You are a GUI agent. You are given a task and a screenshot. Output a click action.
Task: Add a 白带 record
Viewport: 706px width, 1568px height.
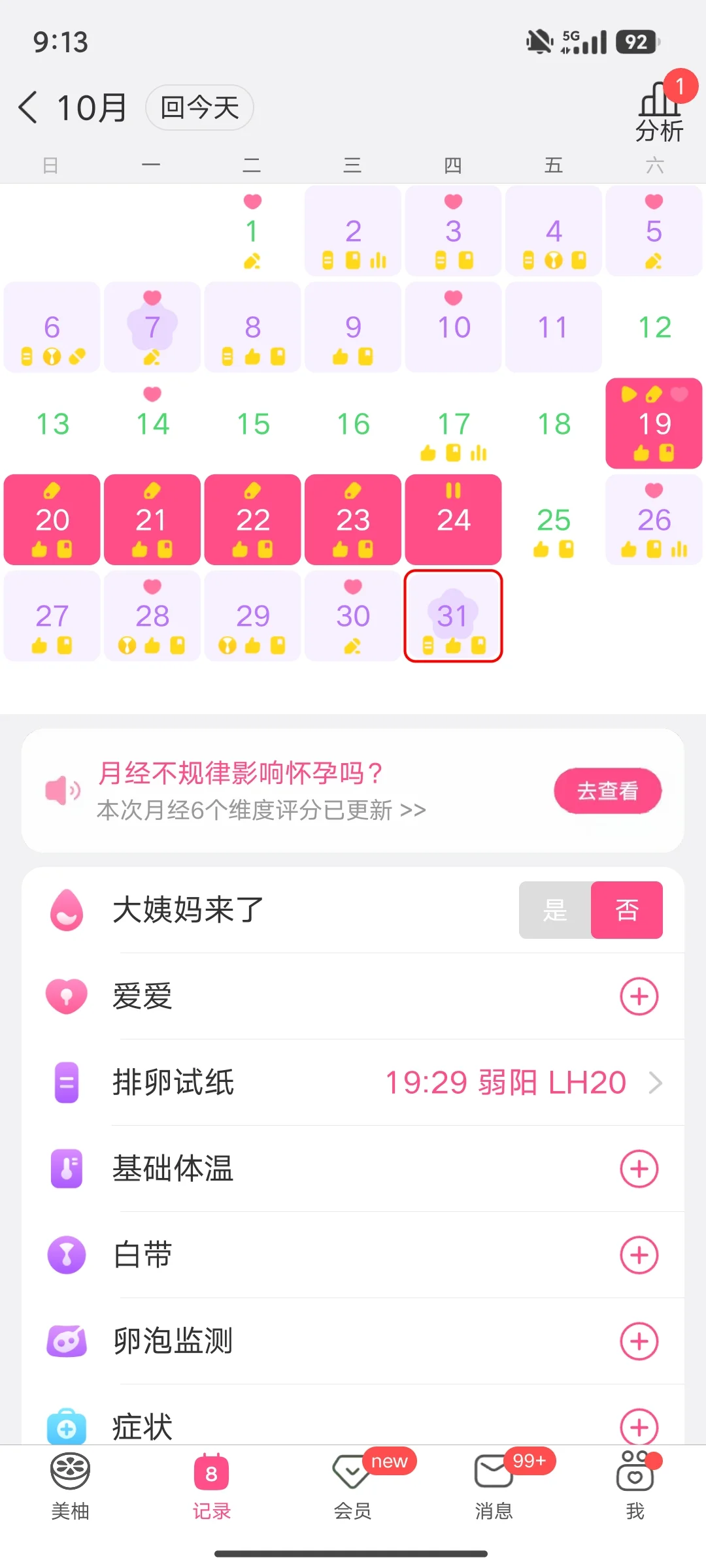(x=639, y=1255)
